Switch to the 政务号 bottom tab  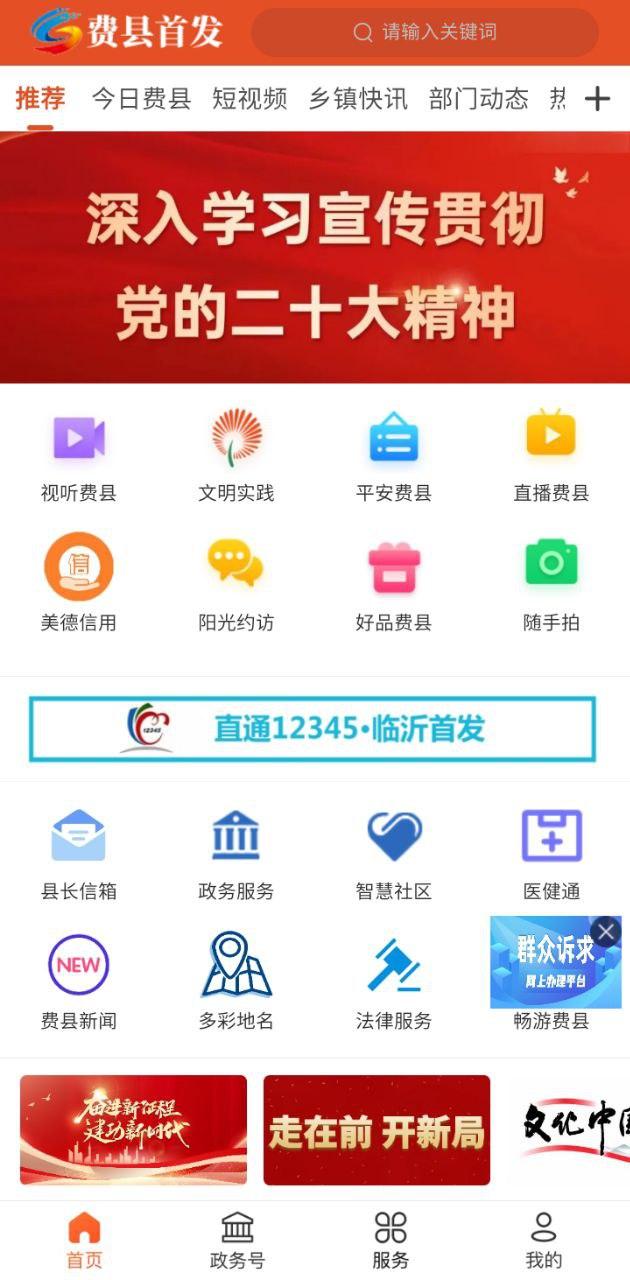coord(237,1240)
